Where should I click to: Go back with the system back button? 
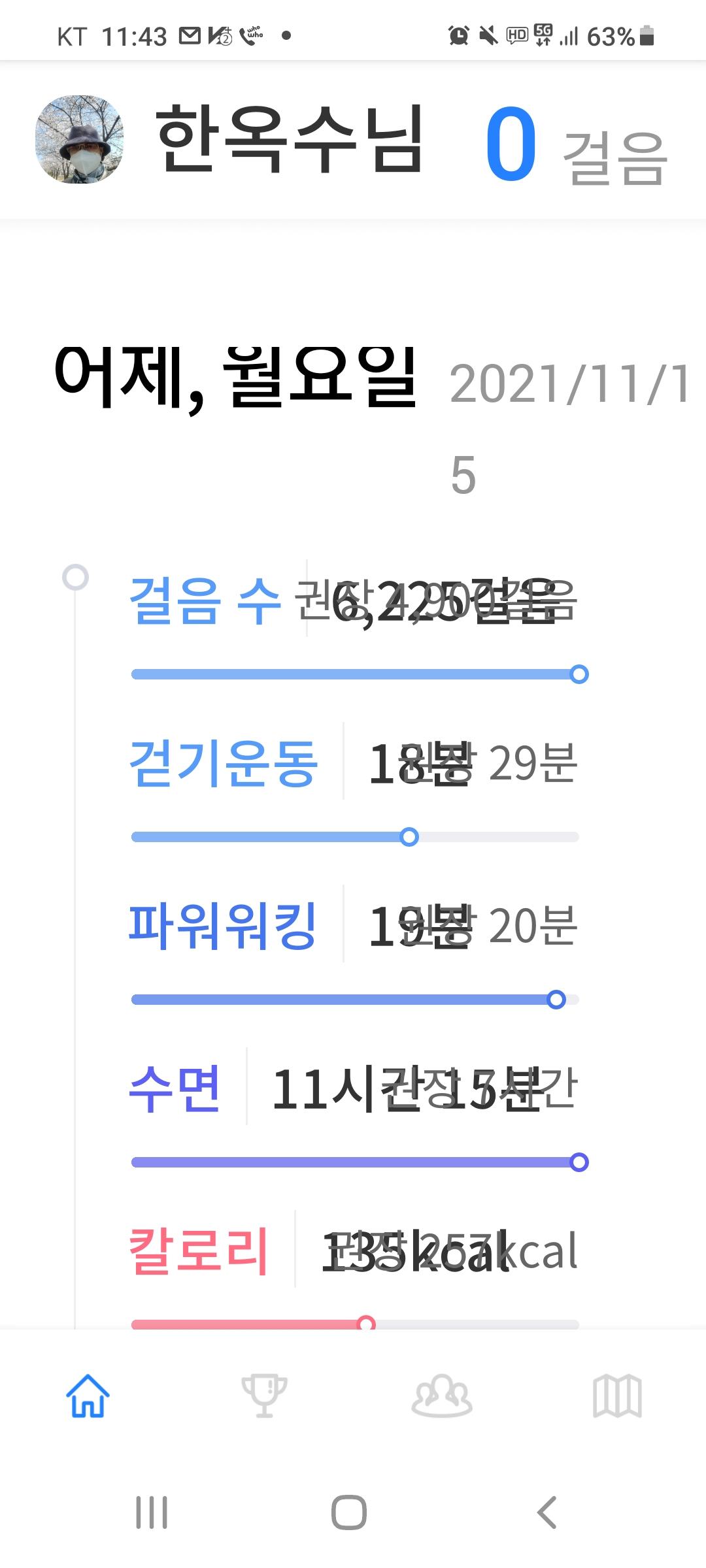[546, 1512]
